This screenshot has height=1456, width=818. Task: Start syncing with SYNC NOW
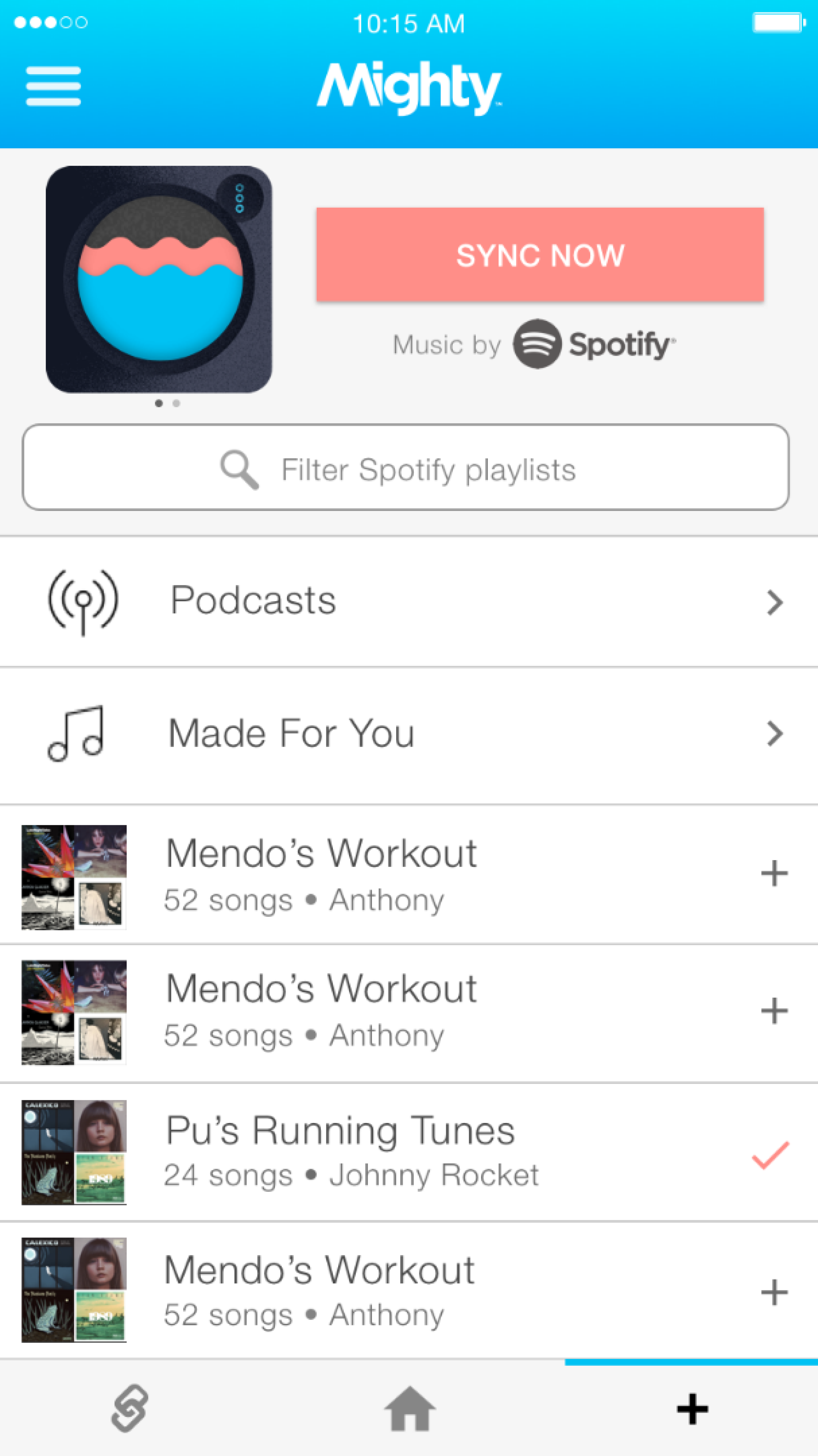pyautogui.click(x=539, y=254)
